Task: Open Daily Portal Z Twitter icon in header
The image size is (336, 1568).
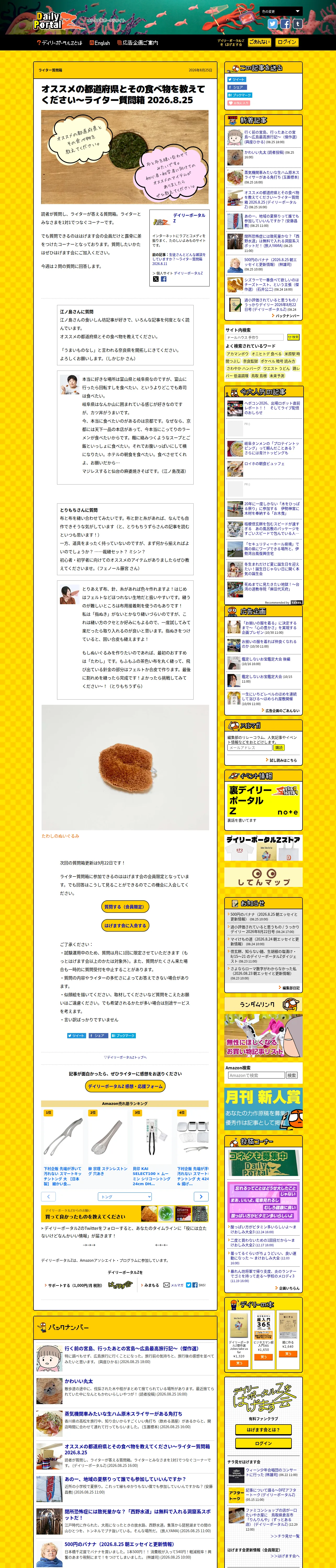Action: click(273, 24)
